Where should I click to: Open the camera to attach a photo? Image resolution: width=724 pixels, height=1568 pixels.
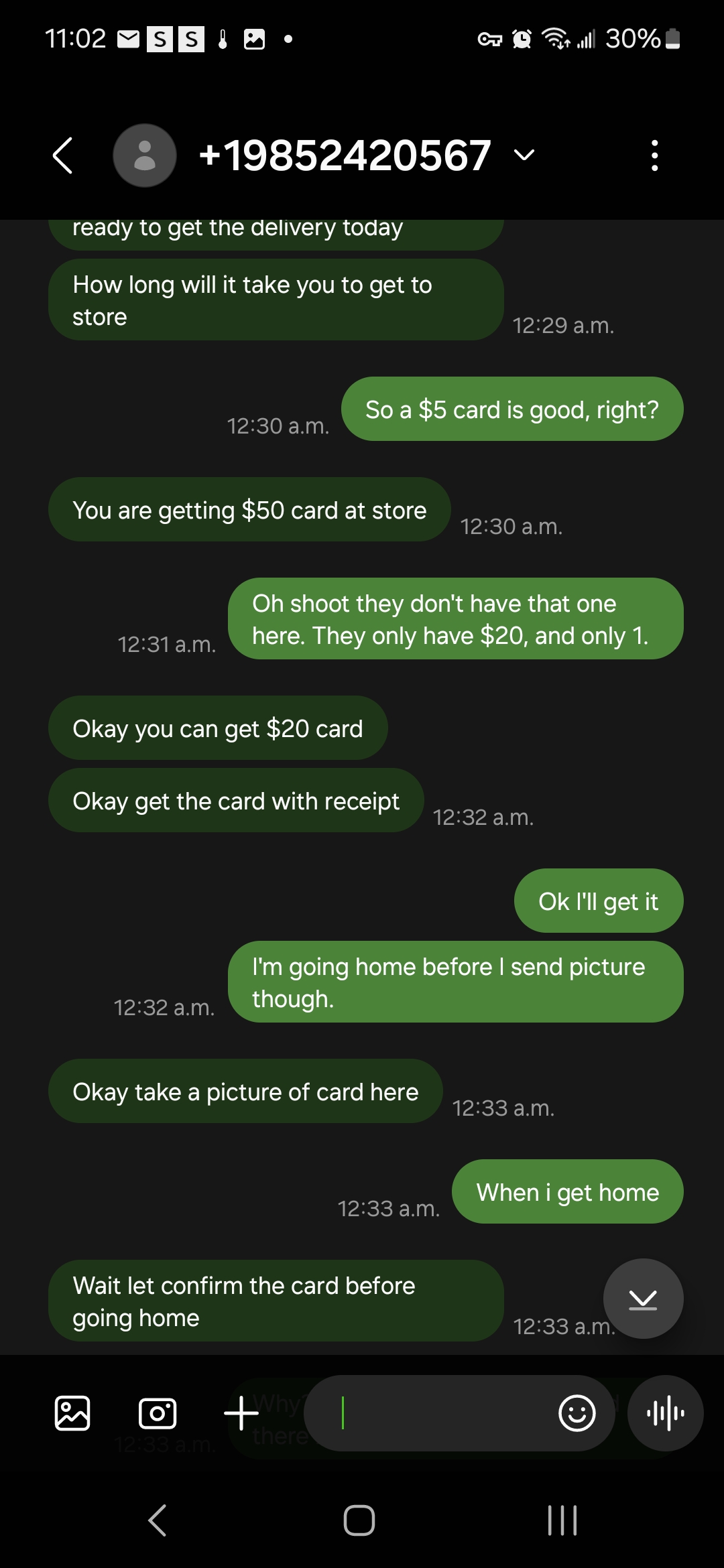(x=158, y=1414)
